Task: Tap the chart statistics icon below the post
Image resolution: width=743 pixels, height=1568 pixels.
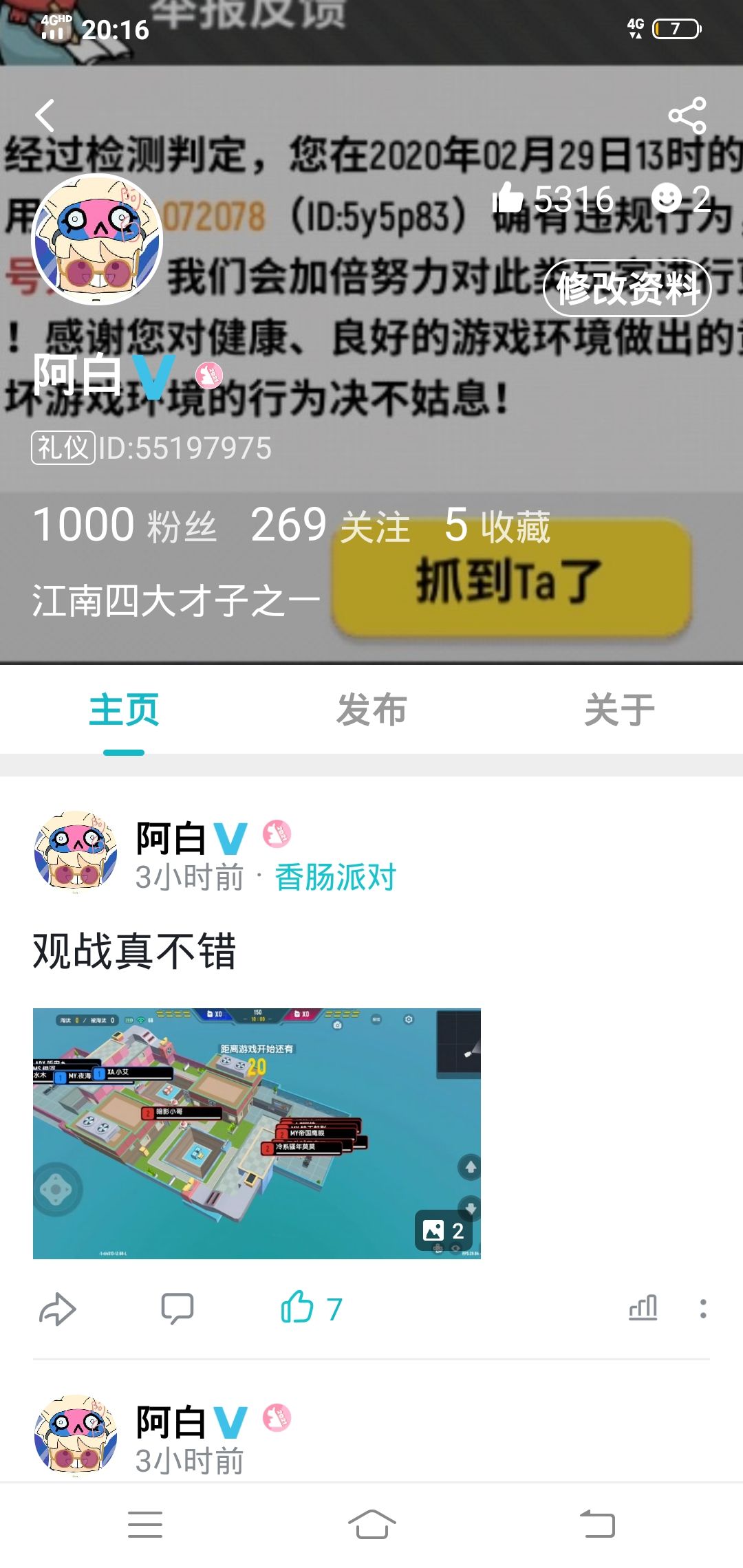Action: click(643, 1309)
